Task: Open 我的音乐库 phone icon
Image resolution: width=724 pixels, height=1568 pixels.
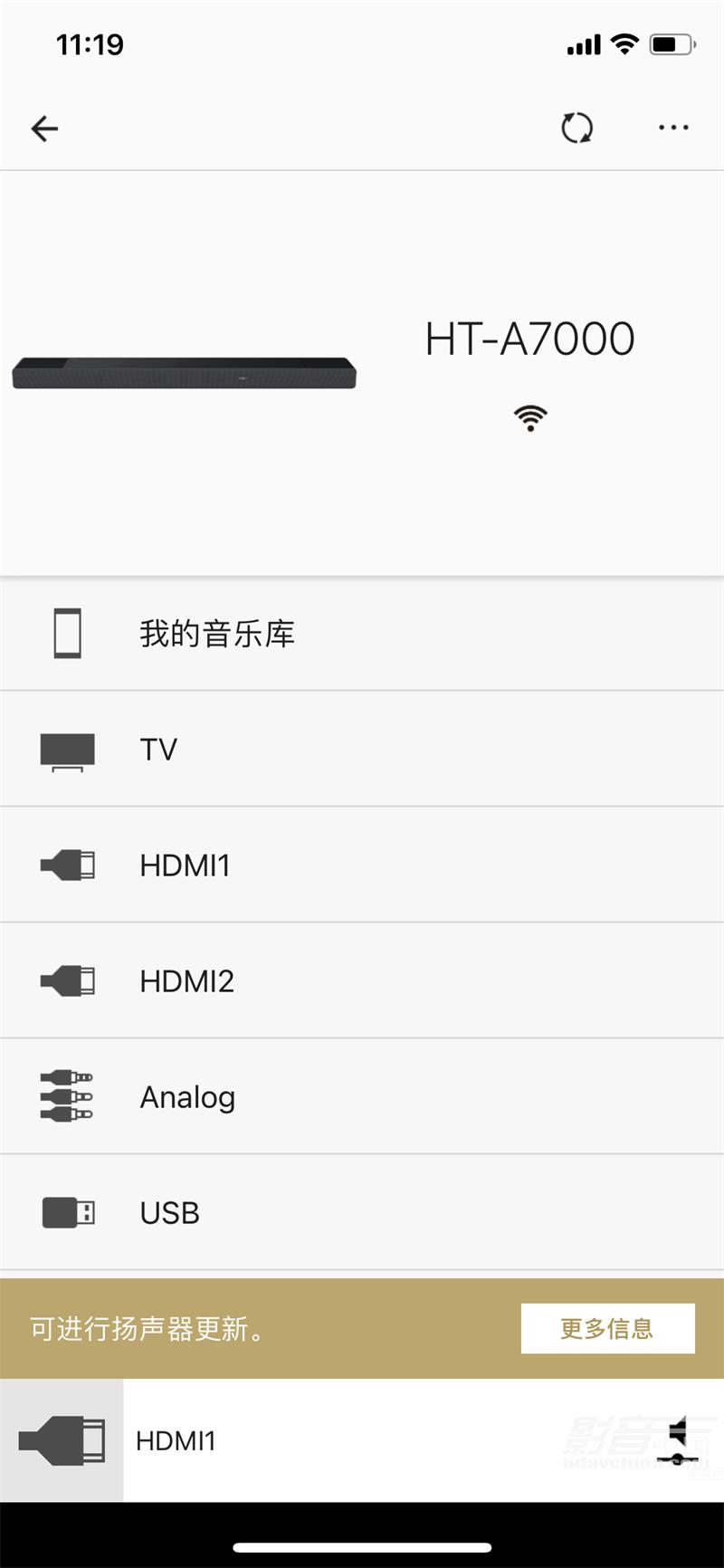Action: 66,634
